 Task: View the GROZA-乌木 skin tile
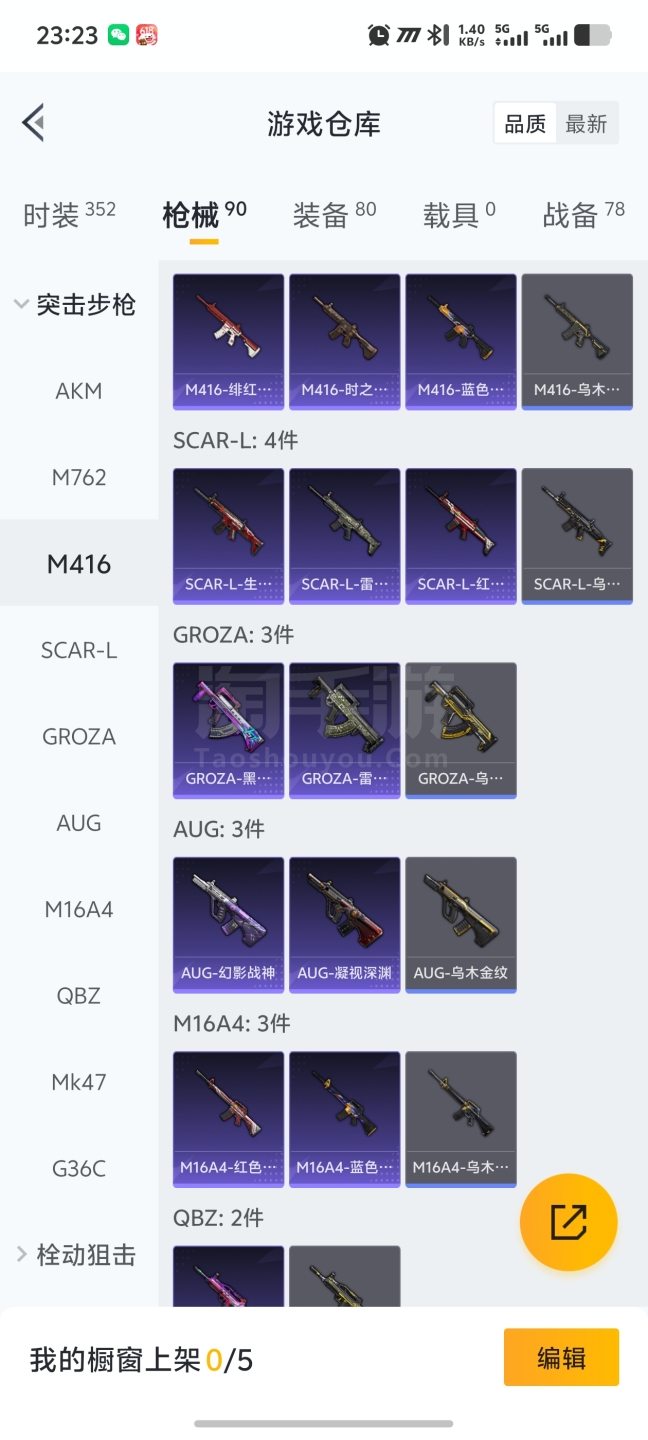pyautogui.click(x=460, y=730)
